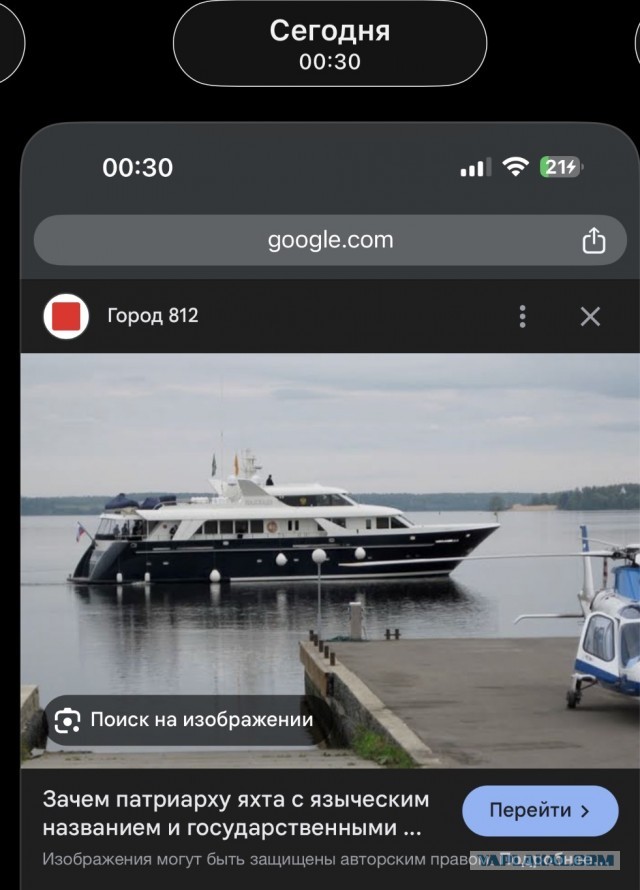Screen dimensions: 640x890
Task: Open the three-dot overflow menu
Action: [522, 317]
